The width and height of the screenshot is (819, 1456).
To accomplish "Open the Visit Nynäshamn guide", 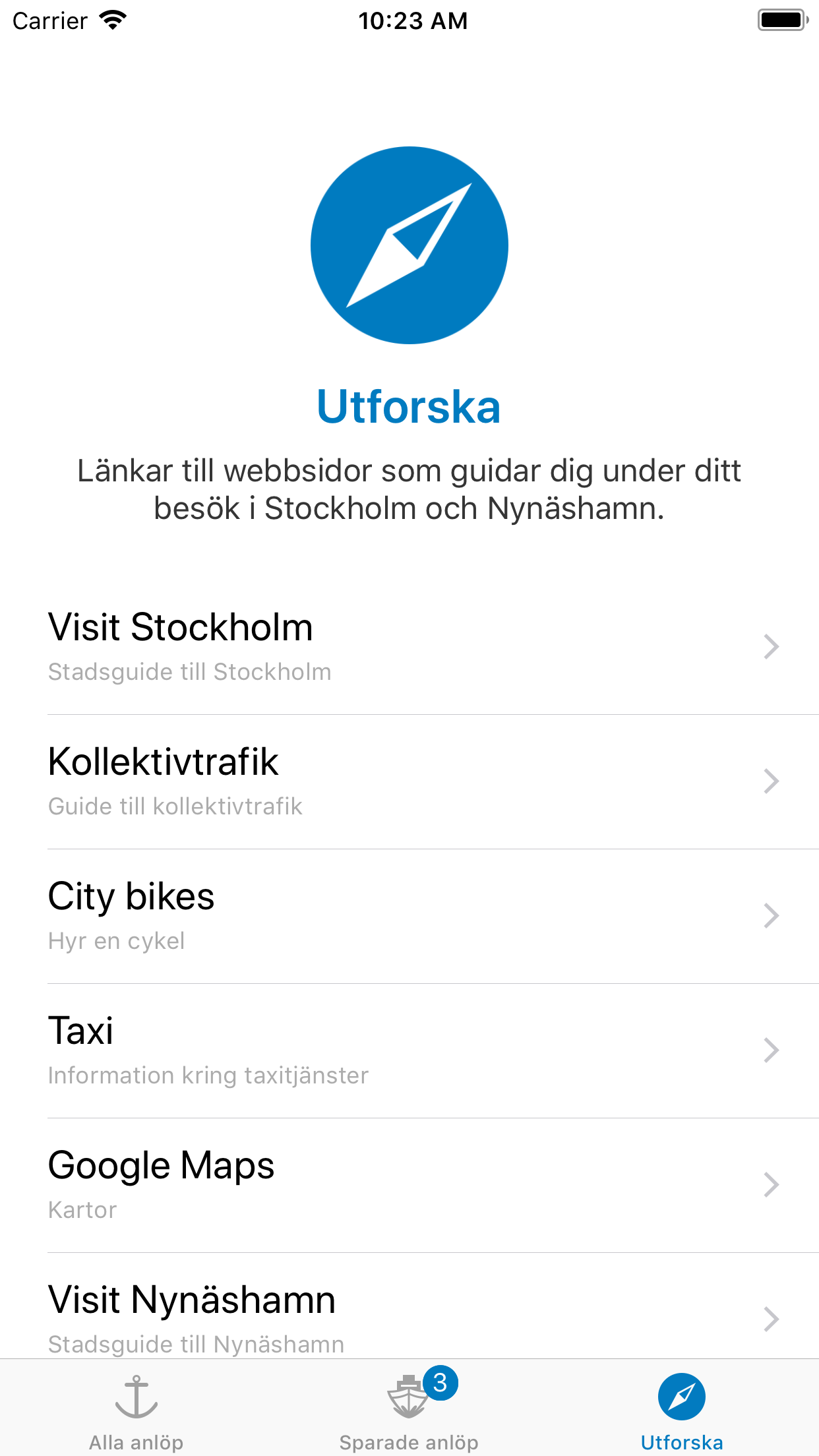I will 409,1306.
